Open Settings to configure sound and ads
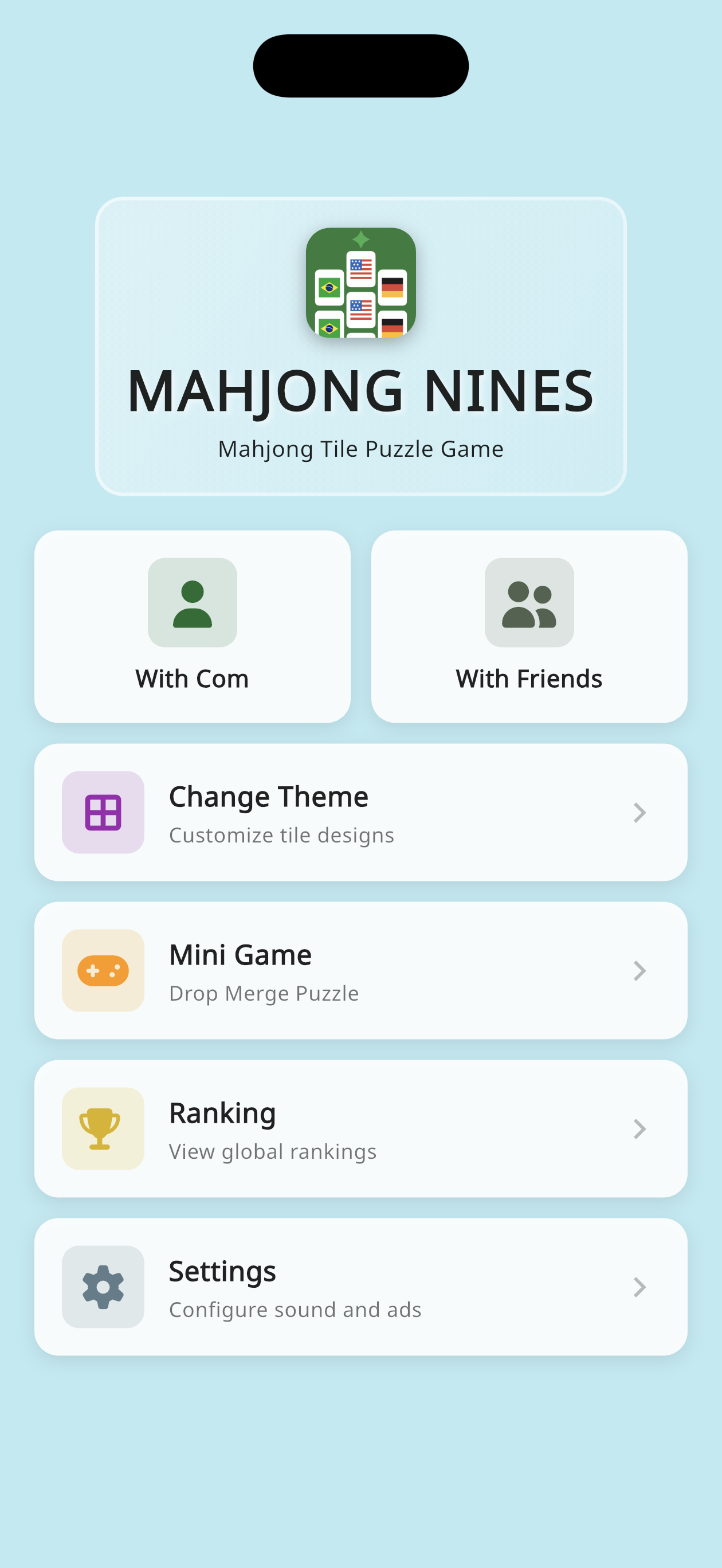 tap(361, 1286)
